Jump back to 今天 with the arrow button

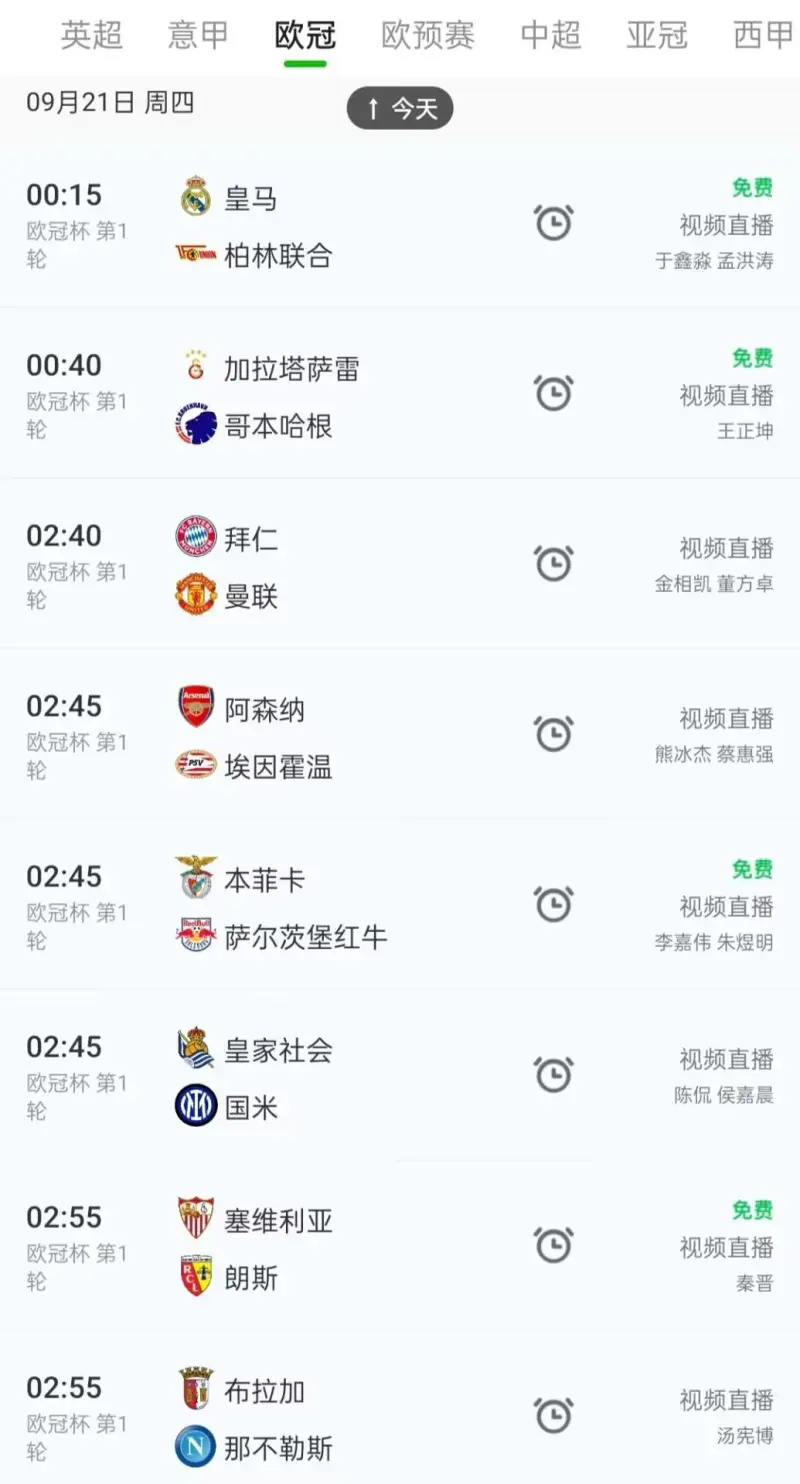(x=400, y=108)
